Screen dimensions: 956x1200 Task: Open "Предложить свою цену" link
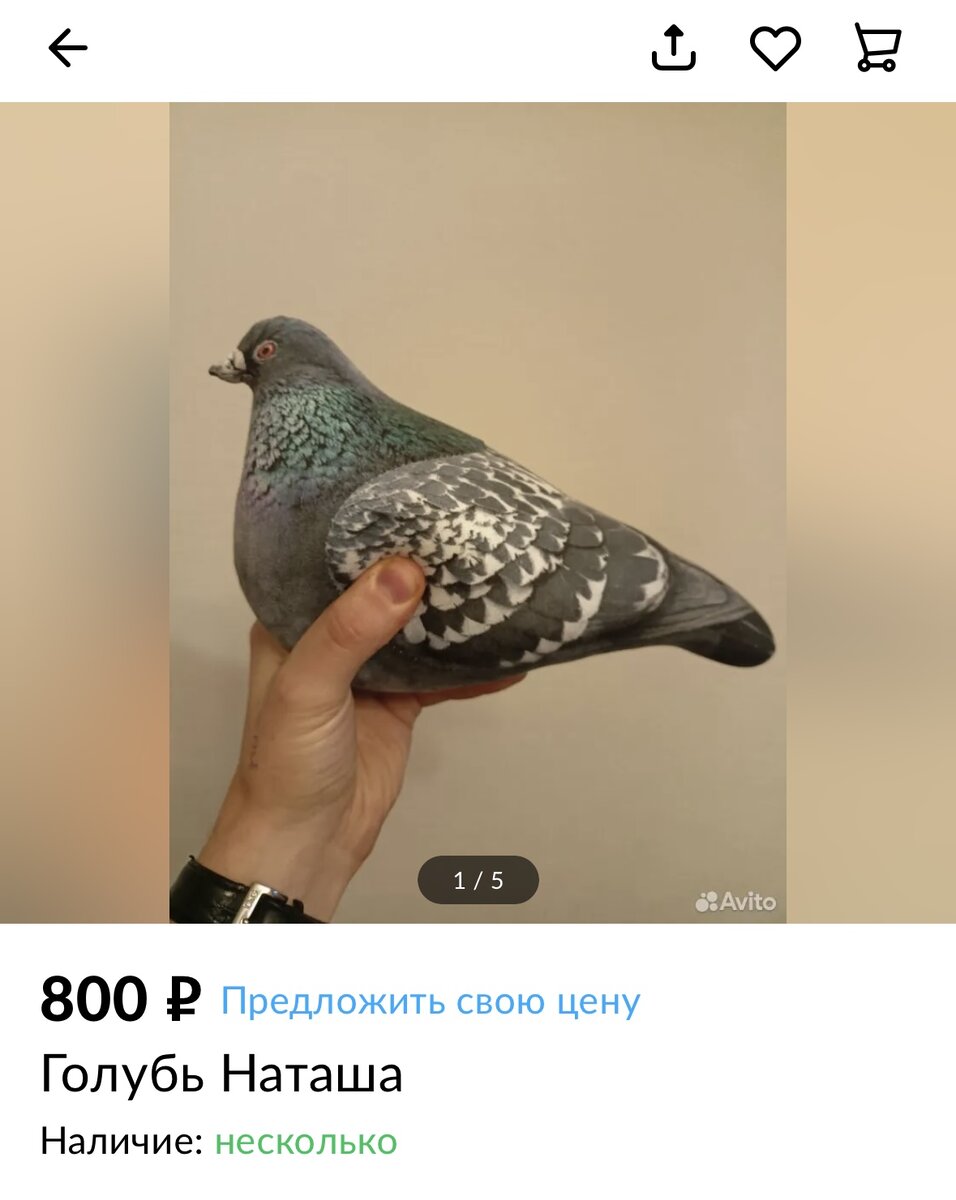tap(430, 999)
